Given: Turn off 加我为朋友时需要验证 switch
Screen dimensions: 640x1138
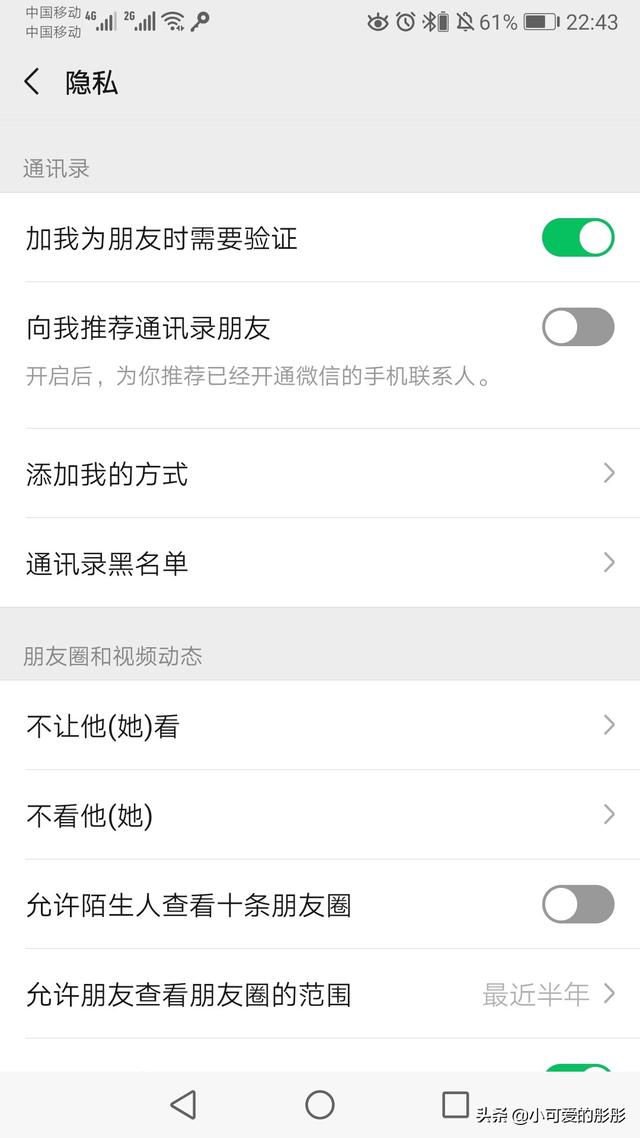Looking at the screenshot, I should pyautogui.click(x=577, y=238).
